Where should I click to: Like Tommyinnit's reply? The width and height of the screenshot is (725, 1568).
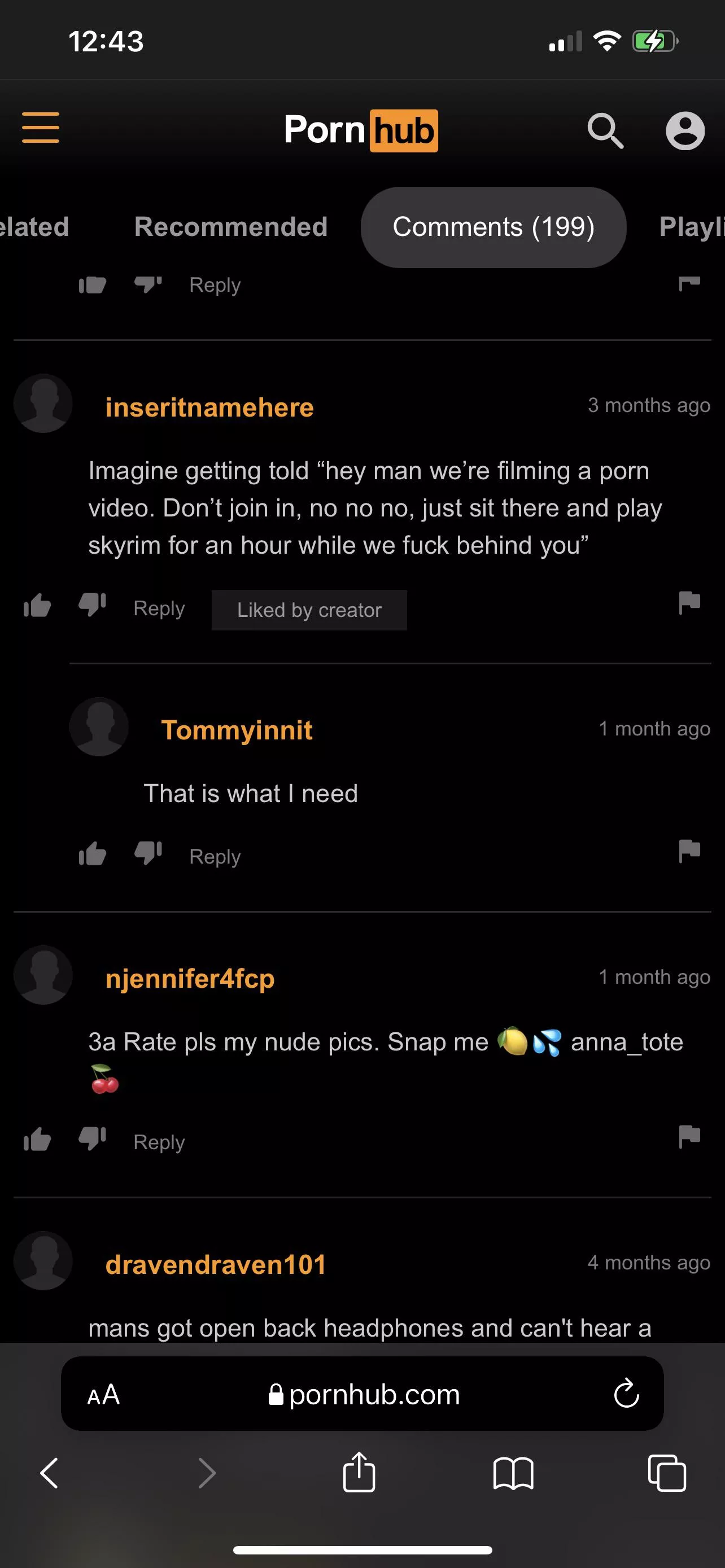pos(93,854)
